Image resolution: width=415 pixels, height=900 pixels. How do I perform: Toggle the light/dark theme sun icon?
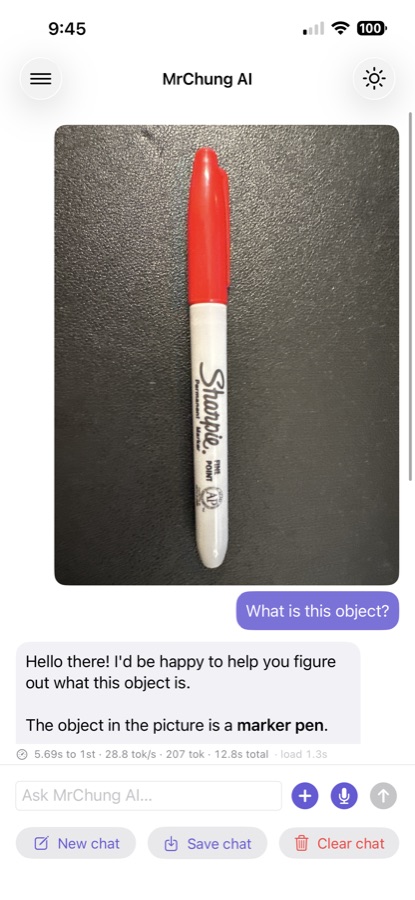click(374, 79)
